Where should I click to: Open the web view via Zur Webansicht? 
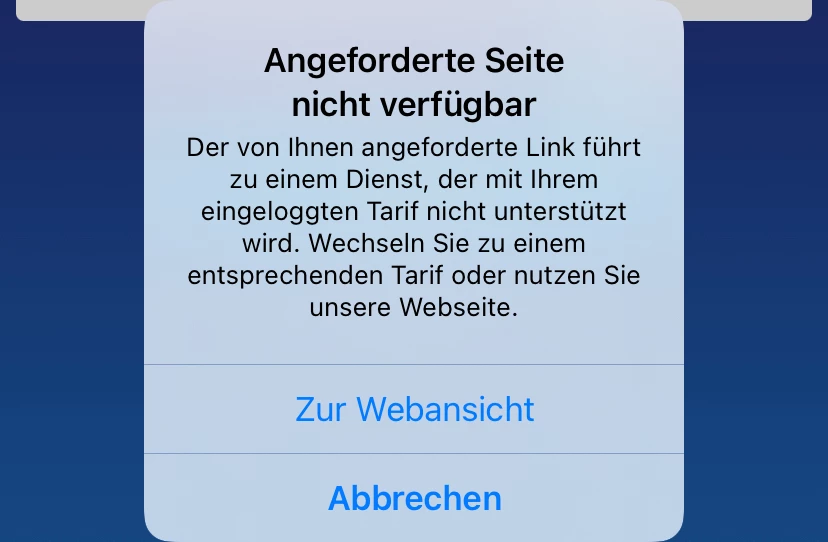(x=414, y=409)
